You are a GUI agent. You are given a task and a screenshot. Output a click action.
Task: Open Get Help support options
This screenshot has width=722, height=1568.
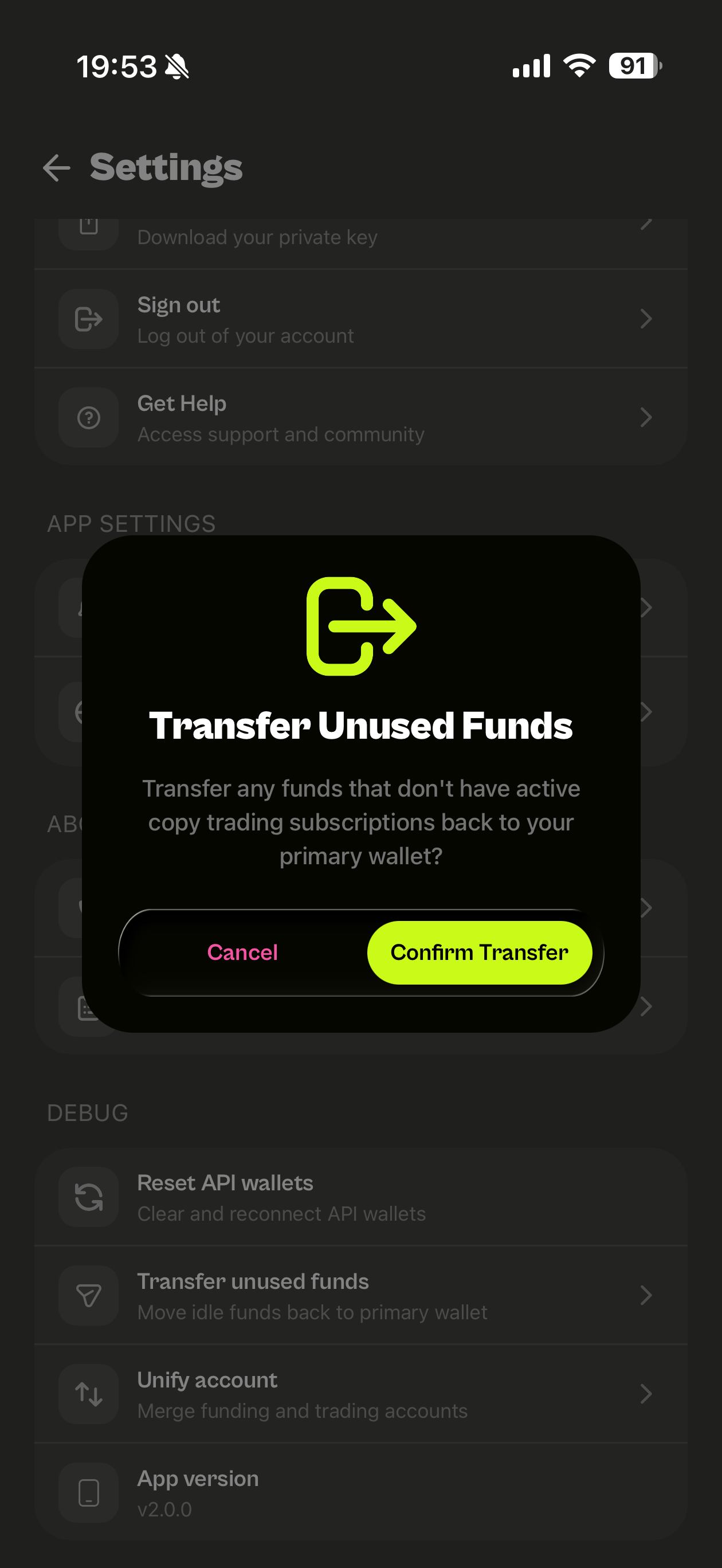click(x=360, y=418)
